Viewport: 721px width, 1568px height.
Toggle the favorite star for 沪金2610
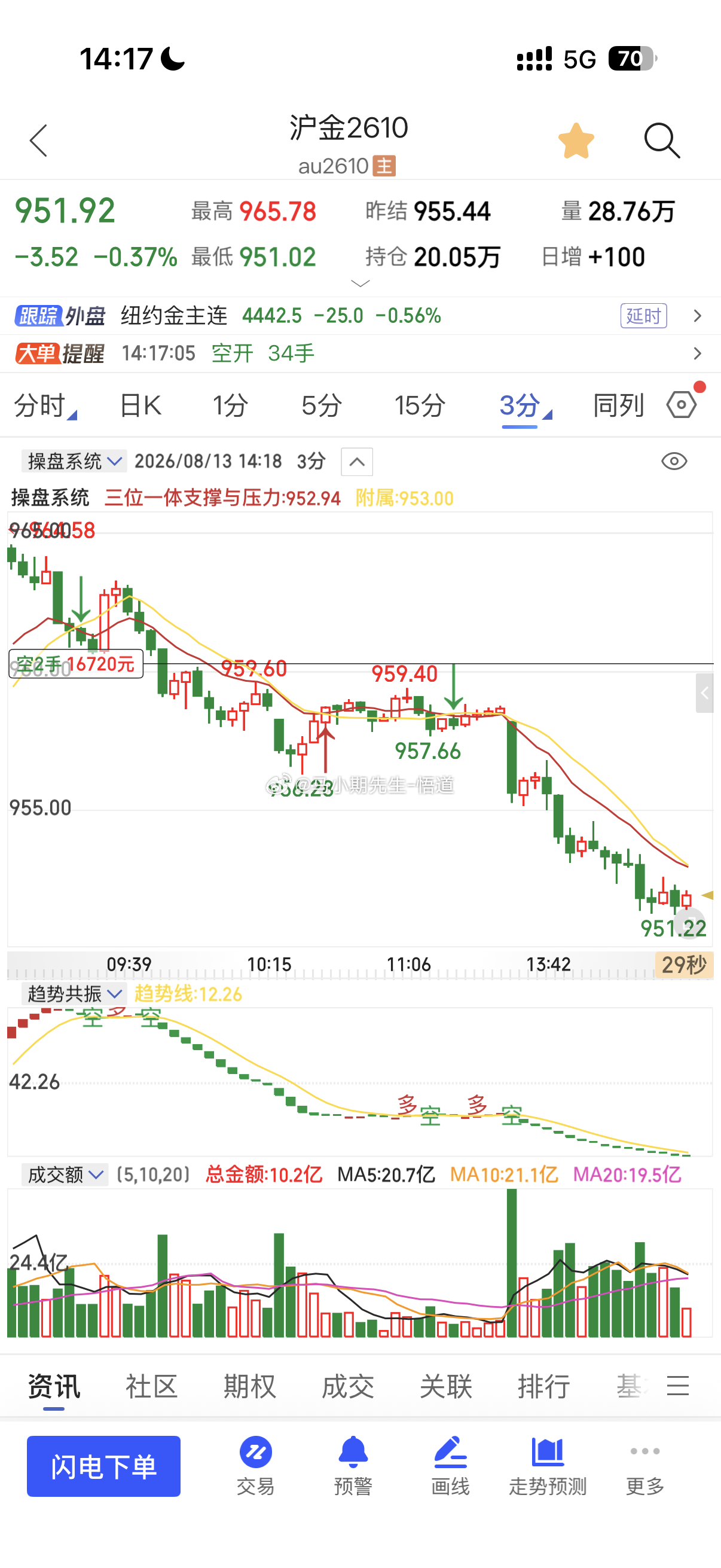click(x=576, y=141)
